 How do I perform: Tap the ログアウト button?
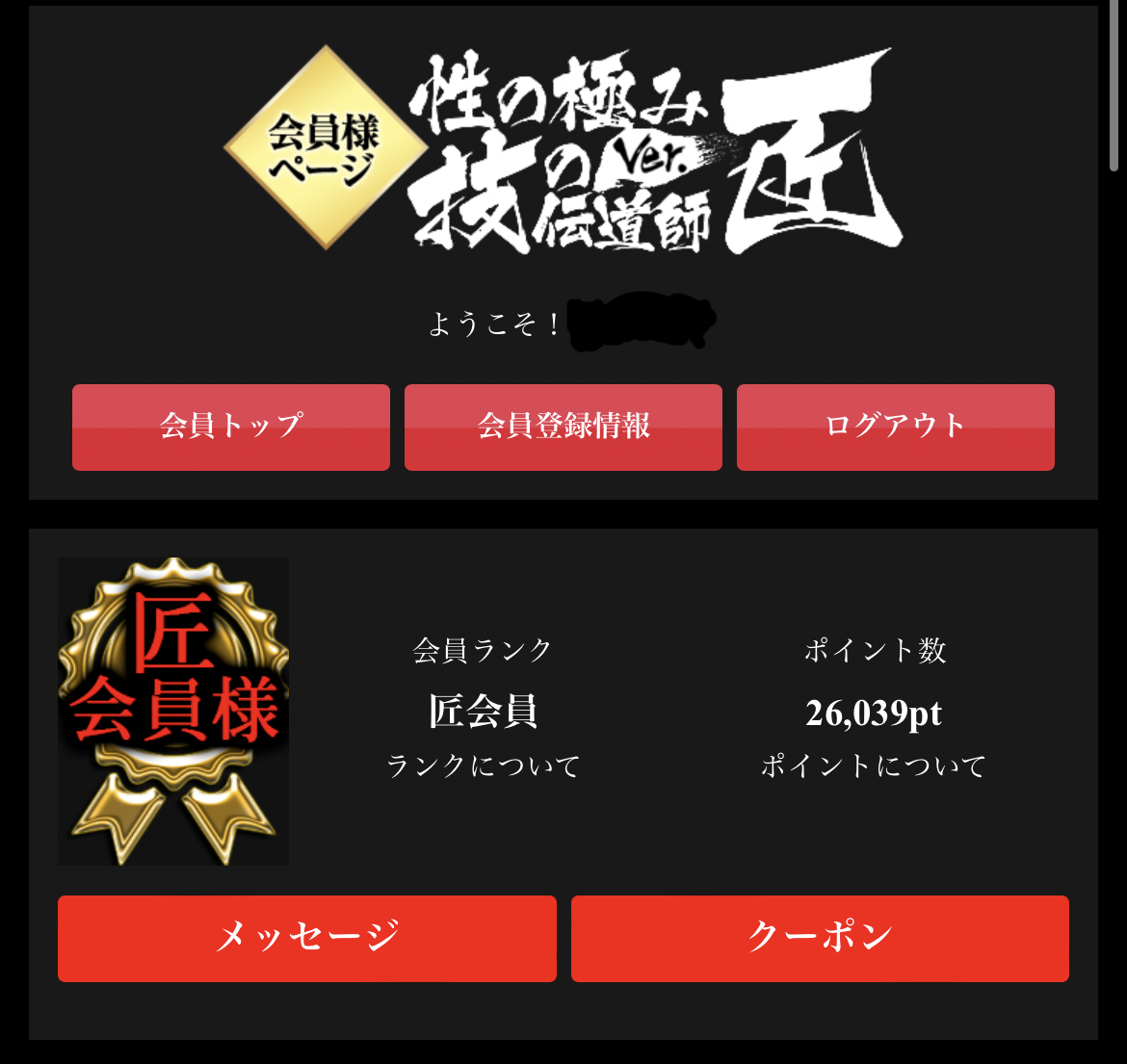tap(896, 427)
